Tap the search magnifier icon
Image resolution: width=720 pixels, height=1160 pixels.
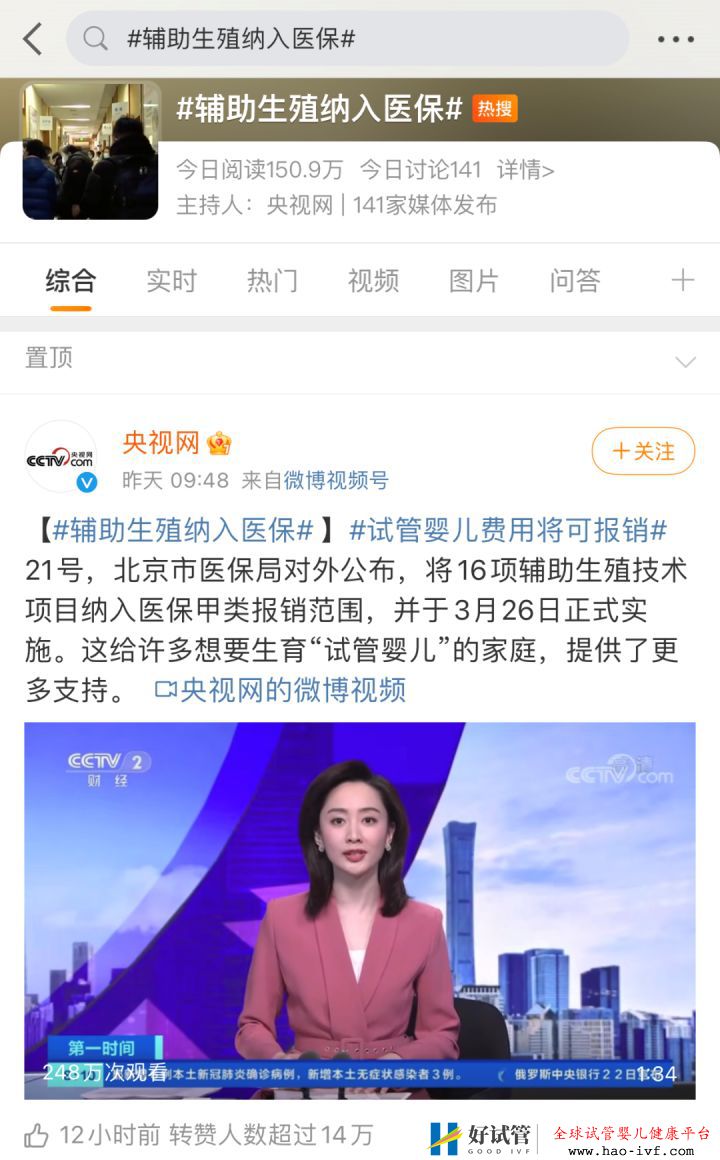point(95,40)
